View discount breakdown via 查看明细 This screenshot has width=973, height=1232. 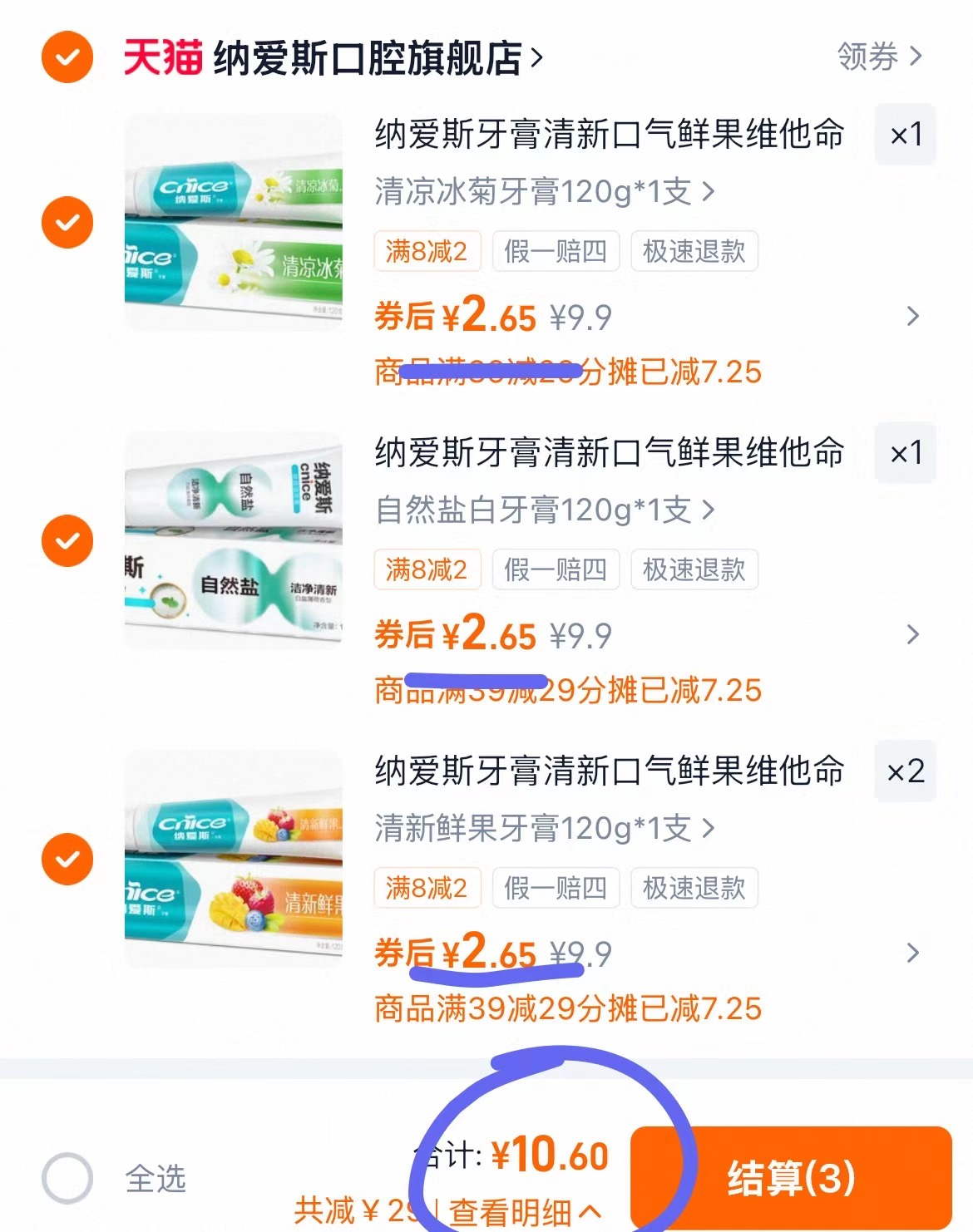point(524,1213)
